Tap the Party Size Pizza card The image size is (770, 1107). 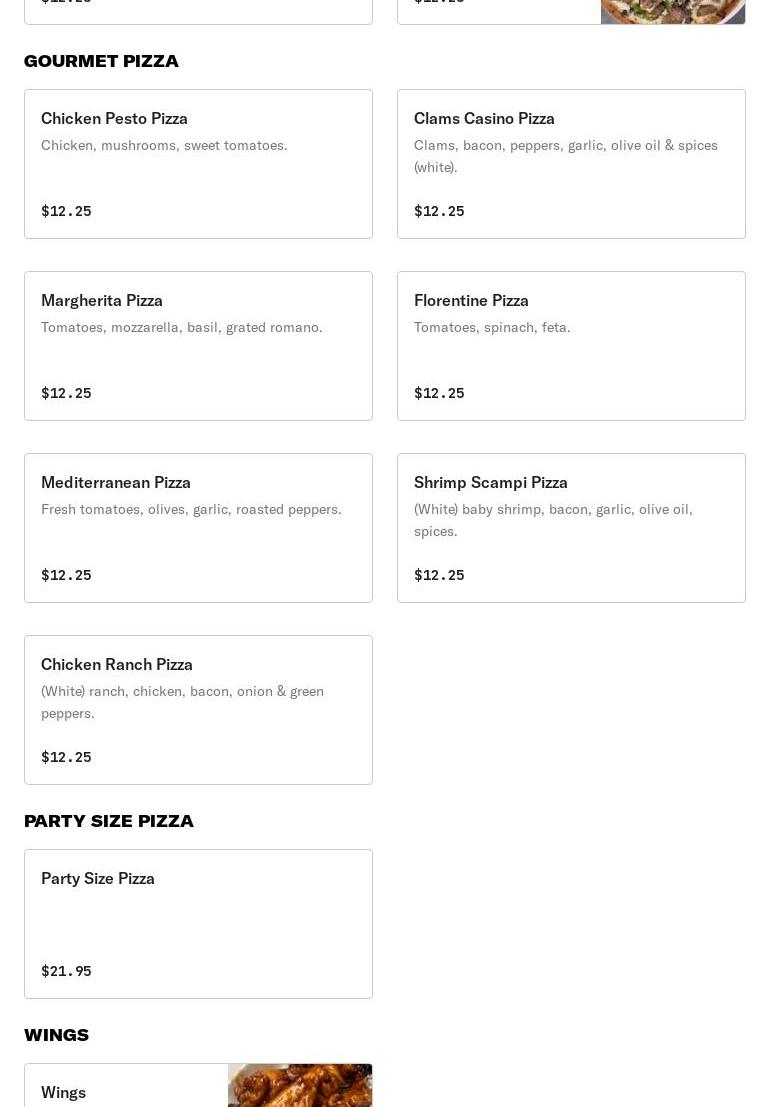coord(198,924)
